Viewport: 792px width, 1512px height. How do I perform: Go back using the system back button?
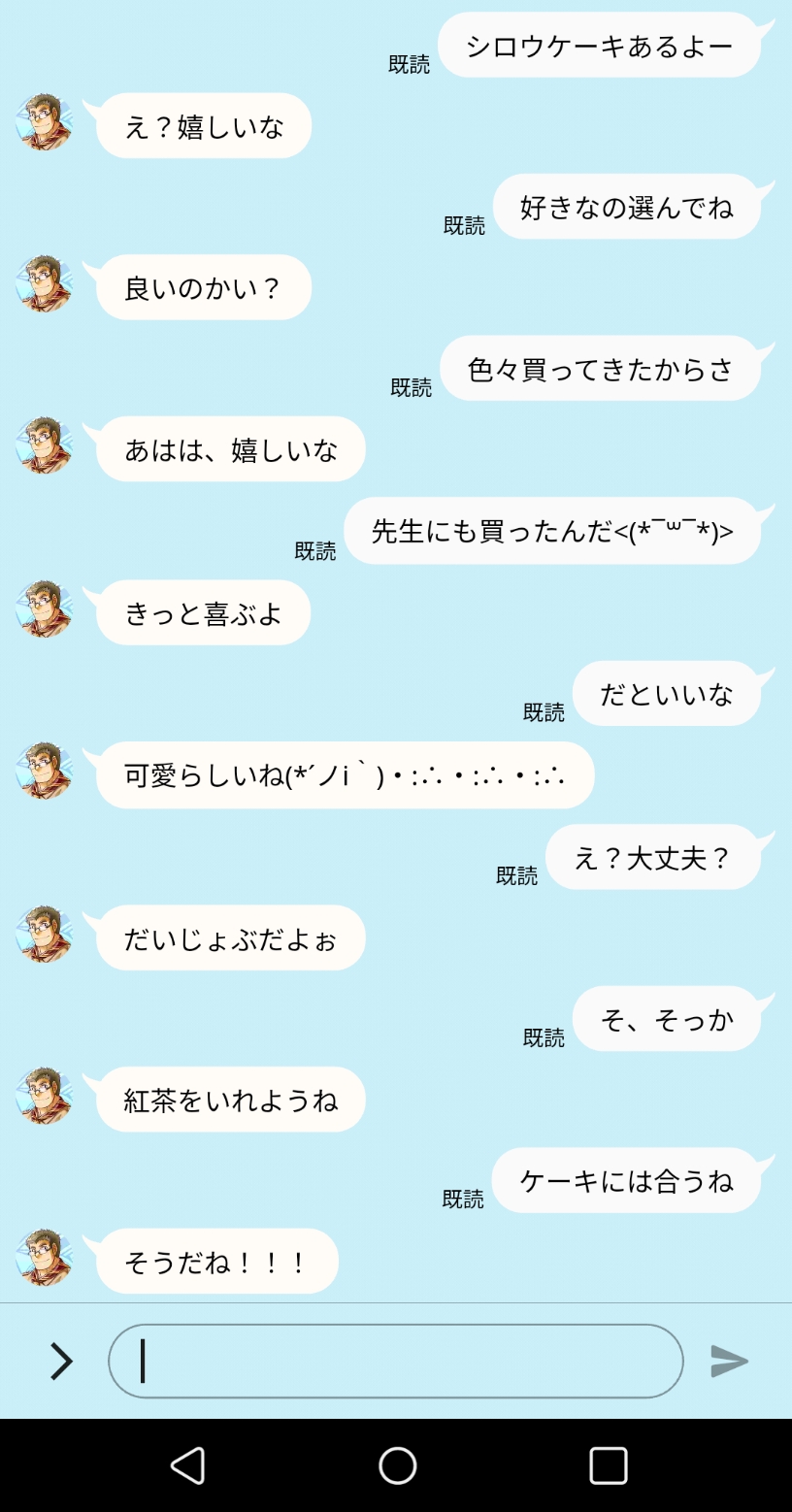click(188, 1465)
